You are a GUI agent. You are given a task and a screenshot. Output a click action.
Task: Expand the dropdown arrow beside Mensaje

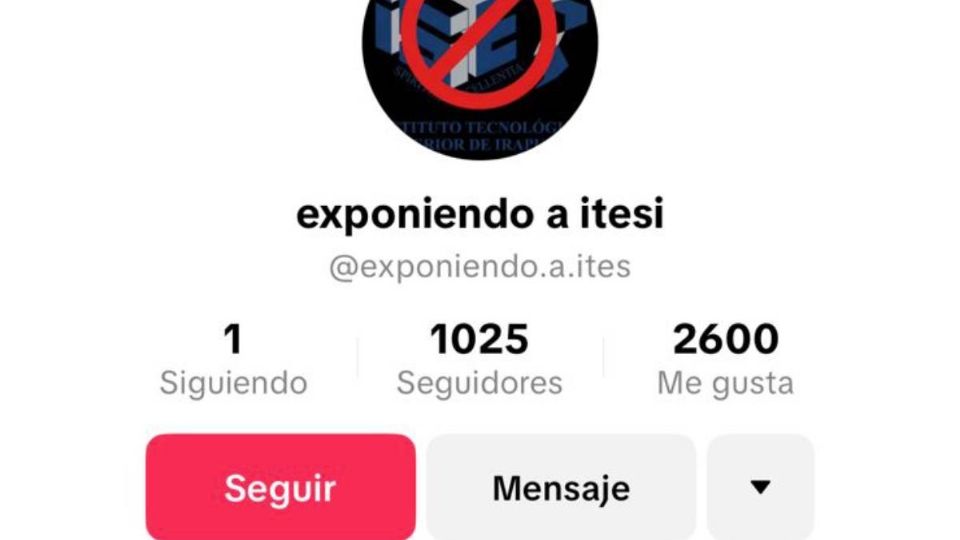coord(760,488)
